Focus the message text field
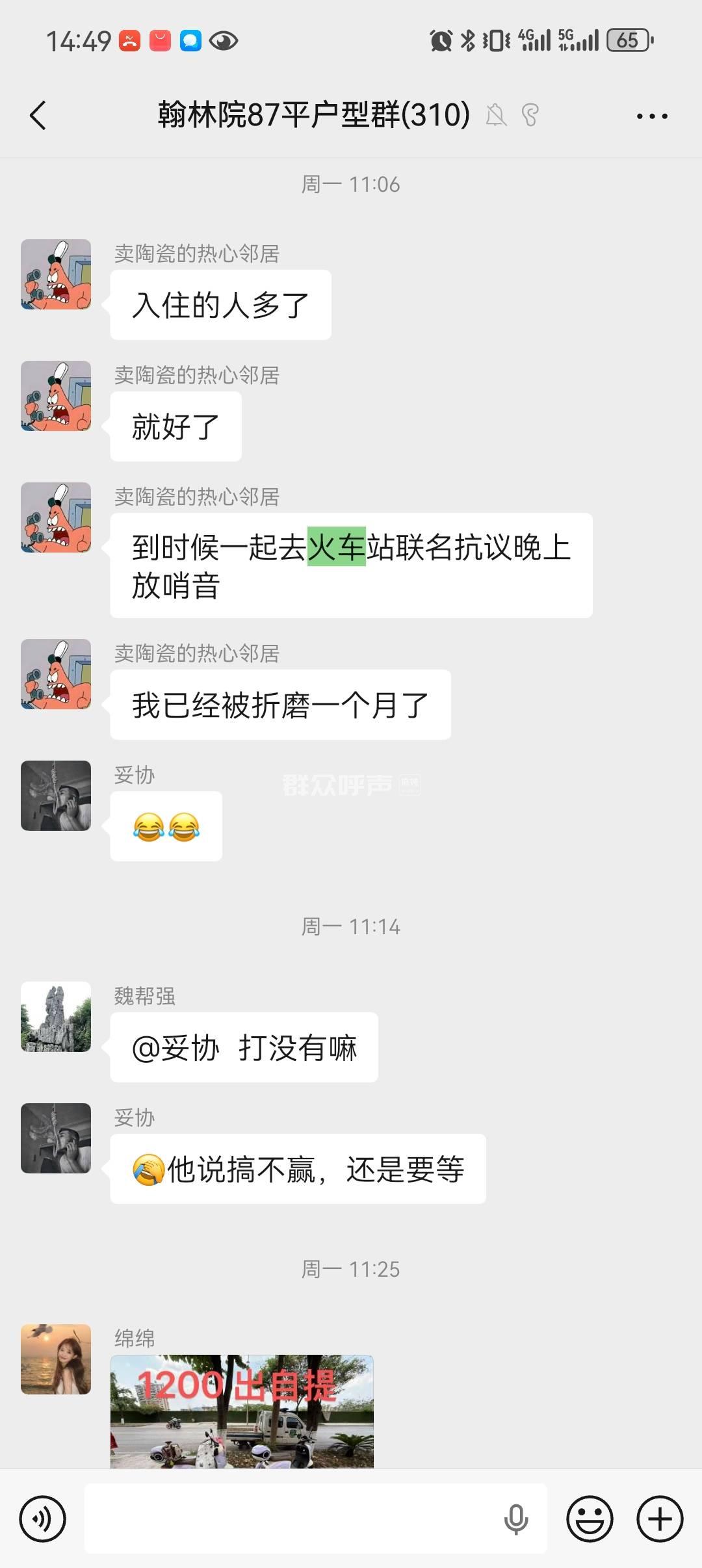Screen dimensions: 702x1568 pos(292,1519)
